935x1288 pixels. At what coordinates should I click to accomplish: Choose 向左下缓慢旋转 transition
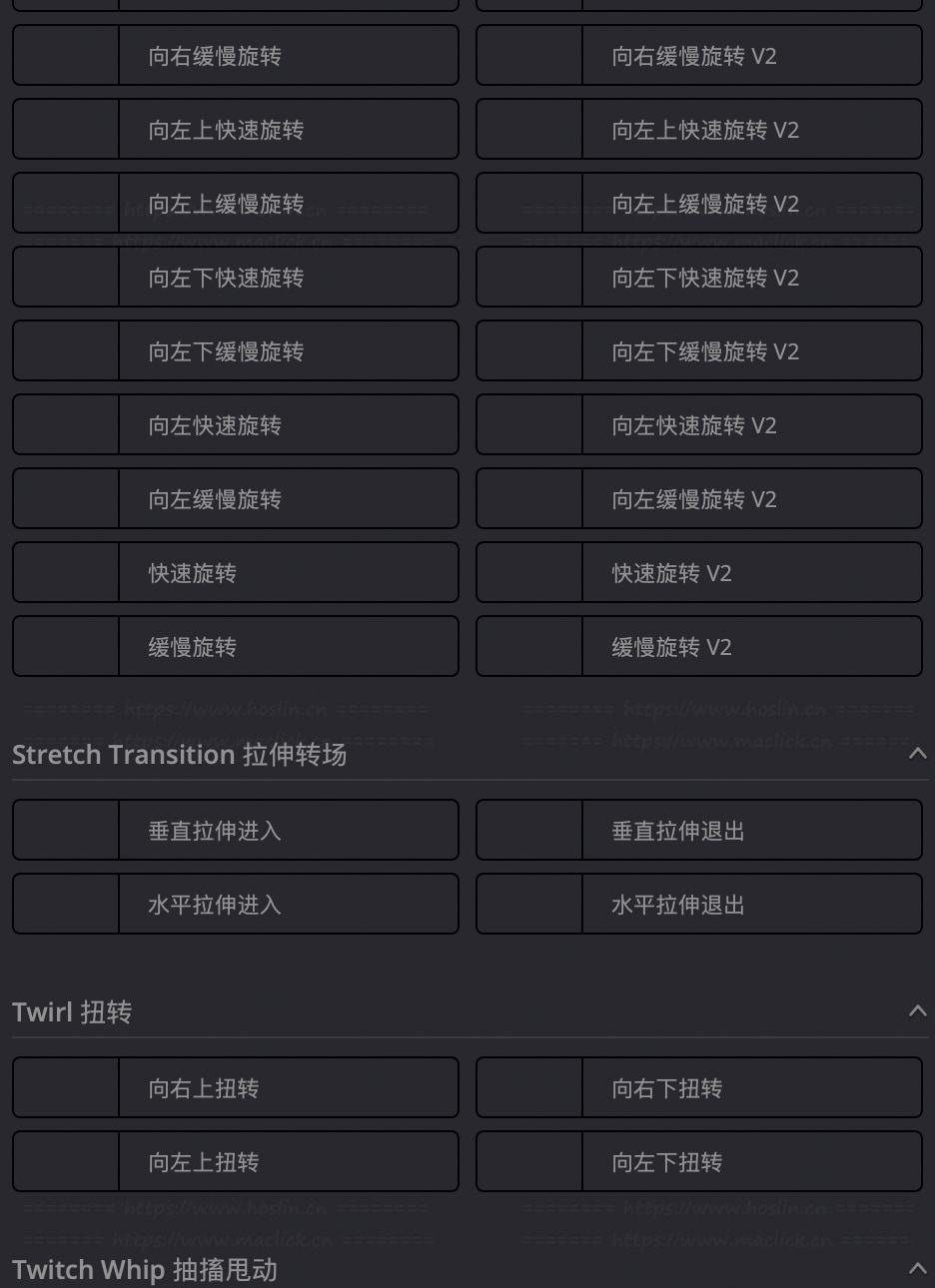(x=236, y=351)
